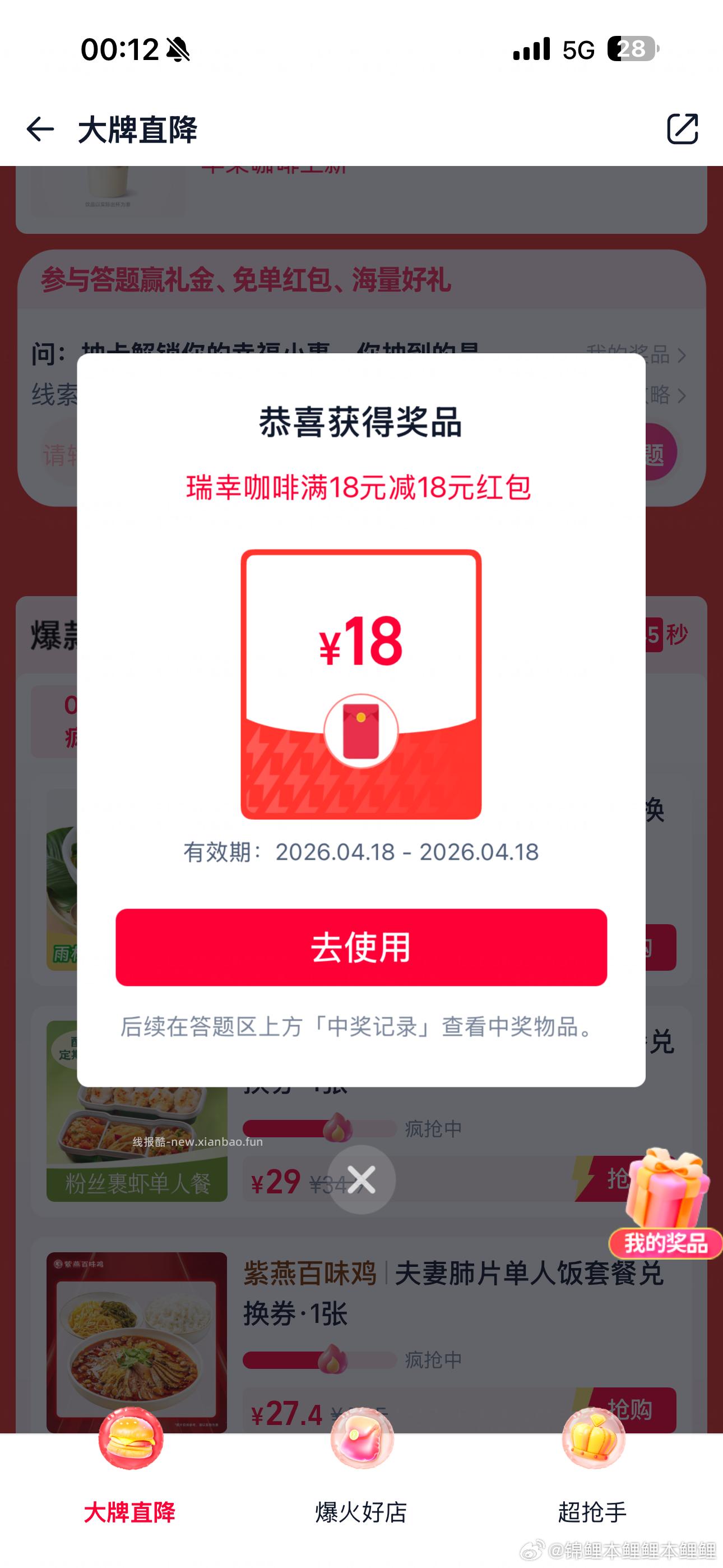
Task: Tap 去使用 to redeem the coupon
Action: pyautogui.click(x=361, y=948)
